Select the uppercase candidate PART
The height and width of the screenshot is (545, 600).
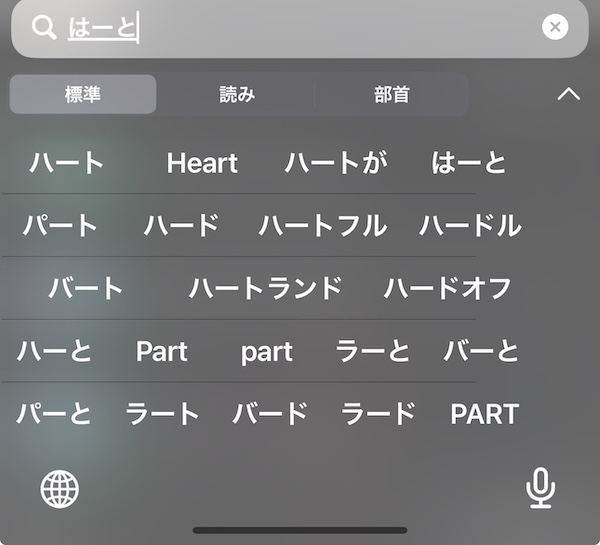484,413
